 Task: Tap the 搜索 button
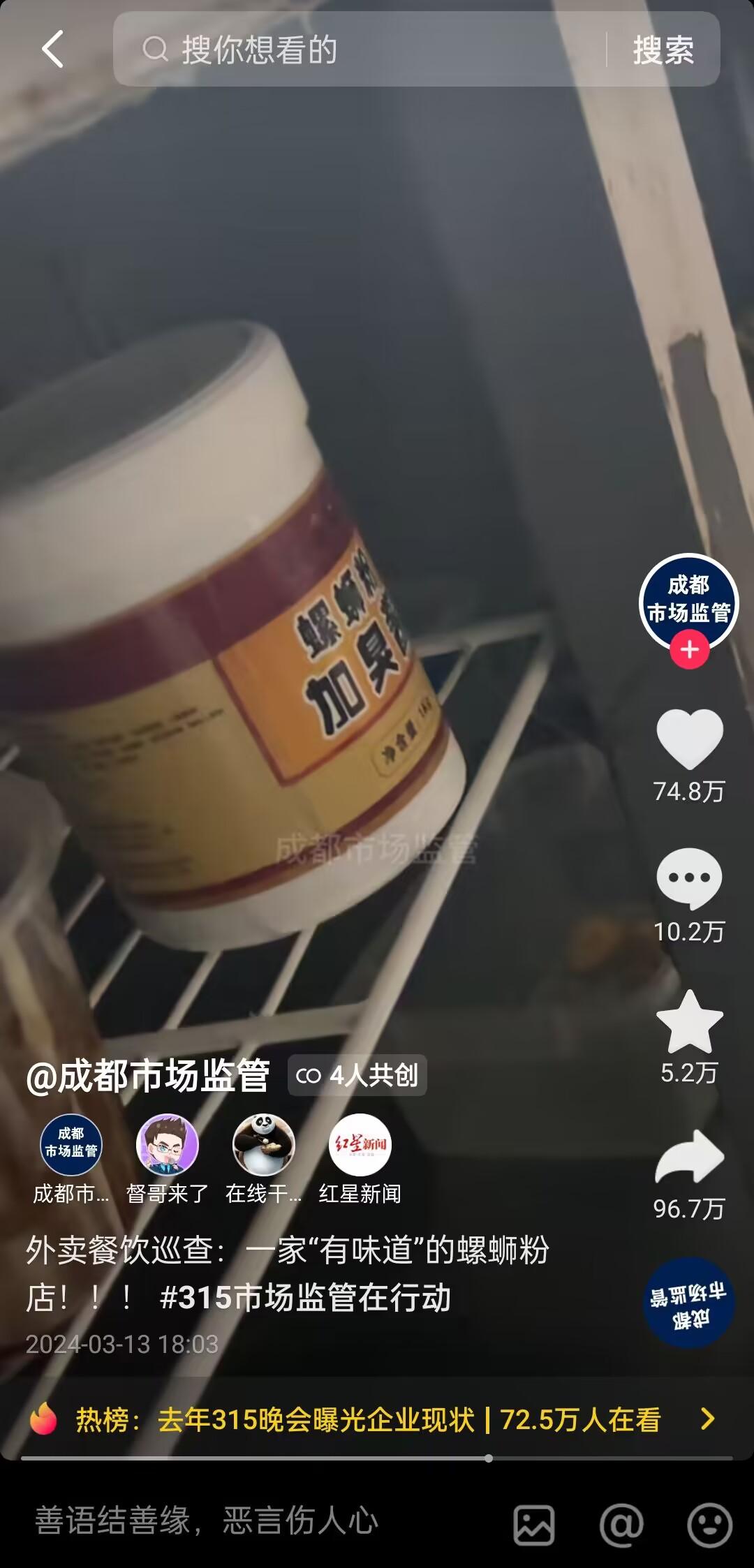[663, 50]
